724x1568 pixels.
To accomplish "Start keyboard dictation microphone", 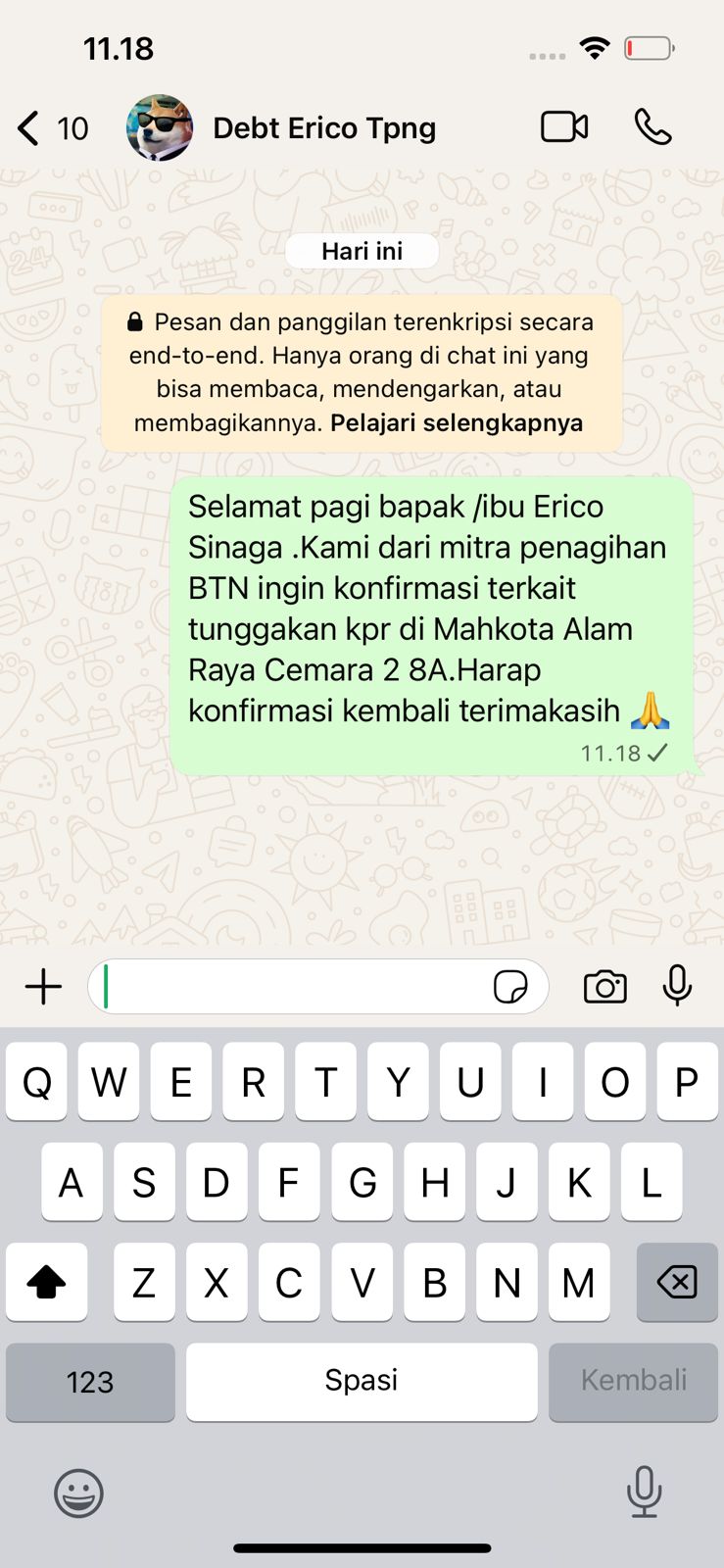I will tap(644, 1492).
